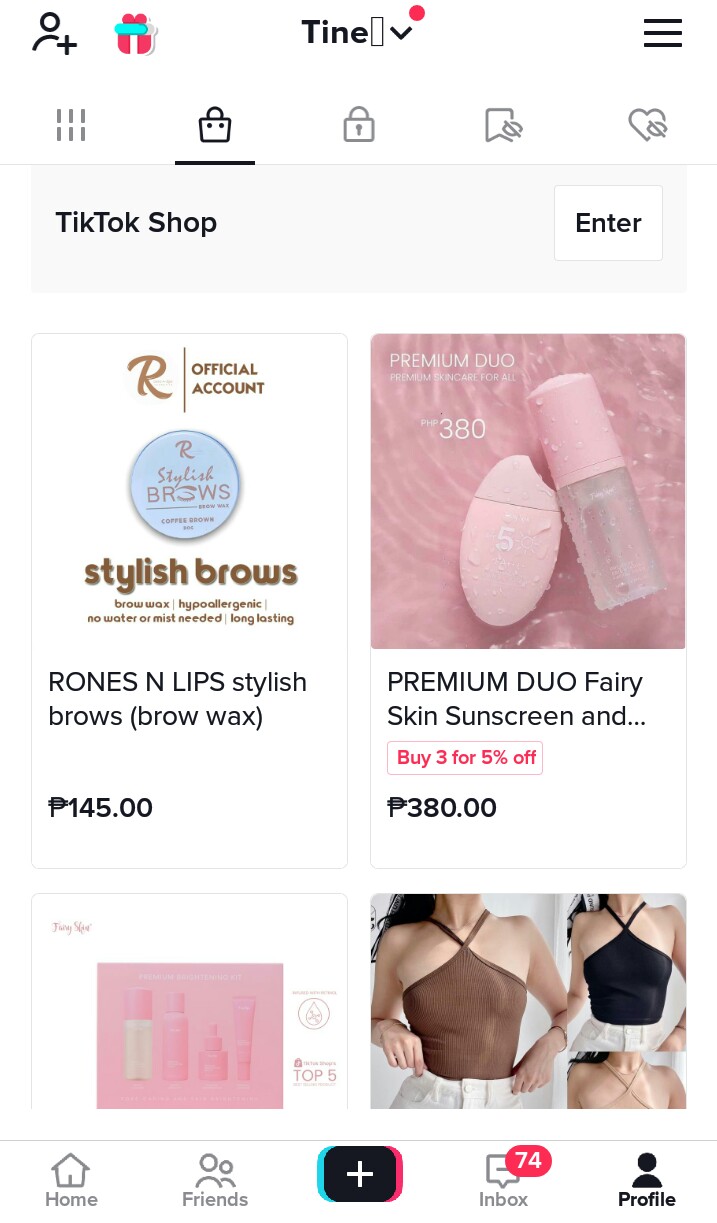Switch to the videos grid tab

(x=71, y=126)
